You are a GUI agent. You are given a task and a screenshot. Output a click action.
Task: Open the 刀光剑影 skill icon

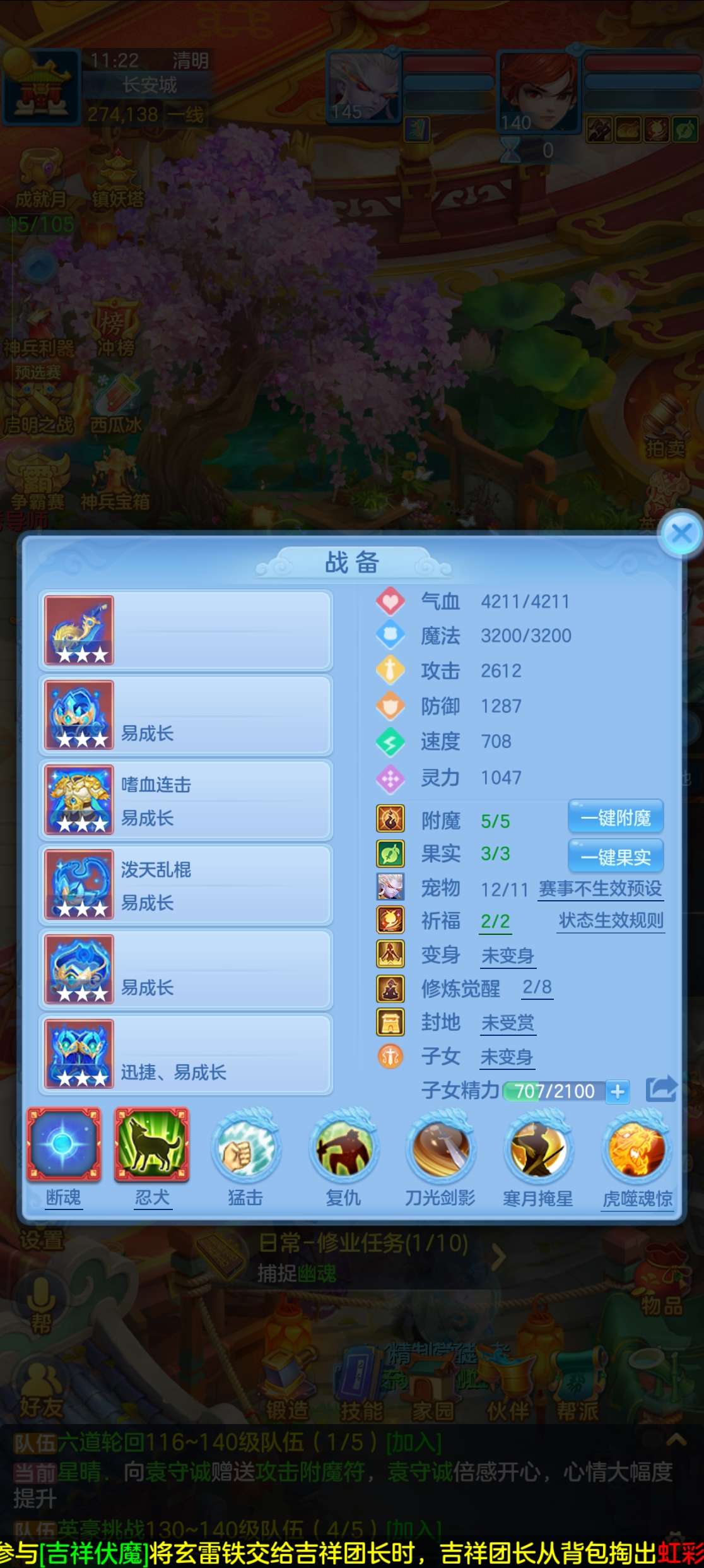point(440,1150)
